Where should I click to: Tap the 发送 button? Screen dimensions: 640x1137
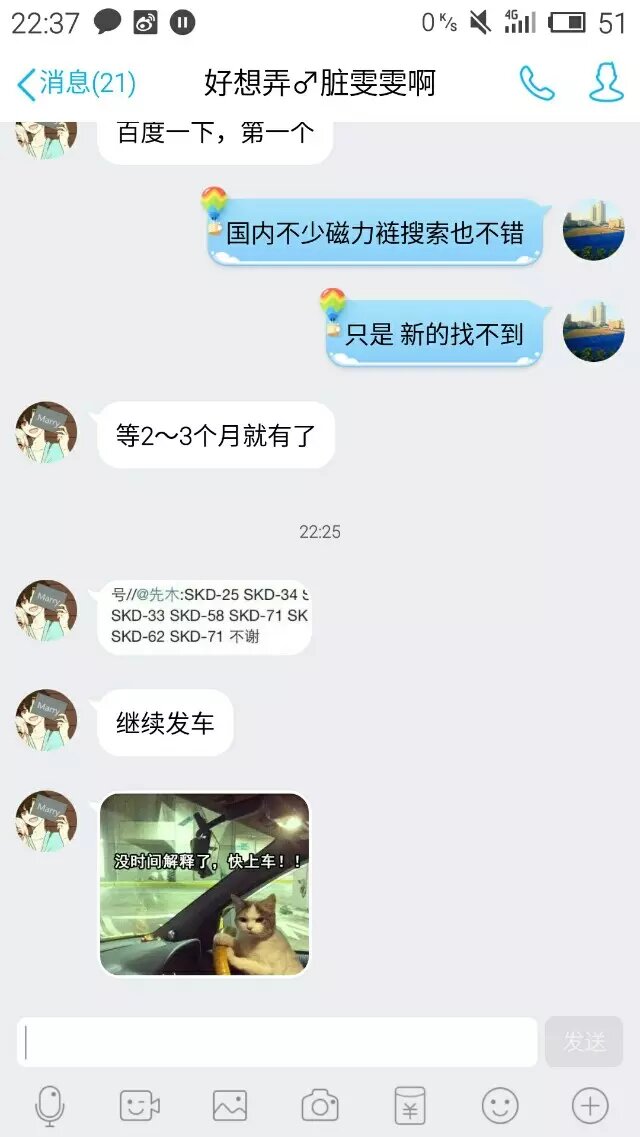(584, 1042)
